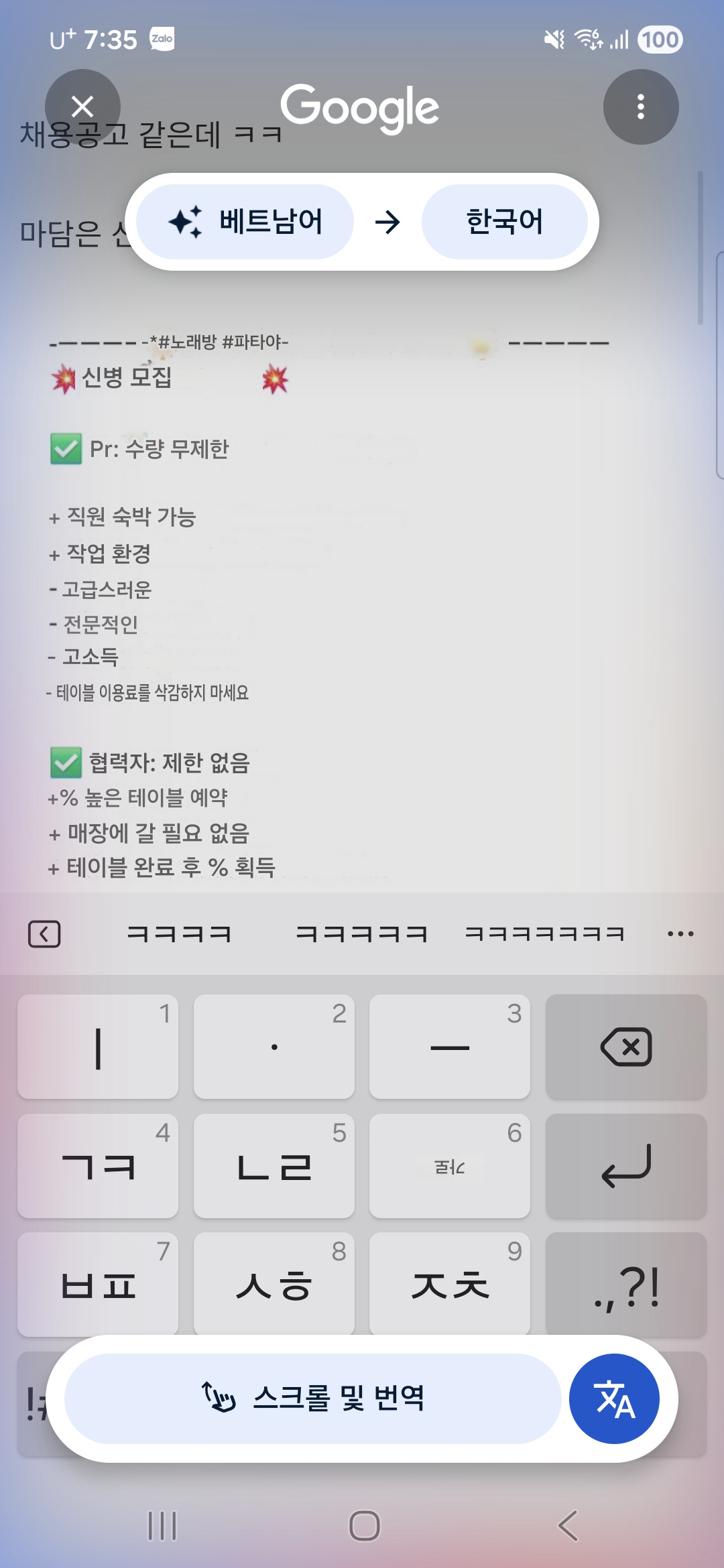Tap the 스크롤 및 번역 button
This screenshot has height=1568, width=724.
point(313,1398)
